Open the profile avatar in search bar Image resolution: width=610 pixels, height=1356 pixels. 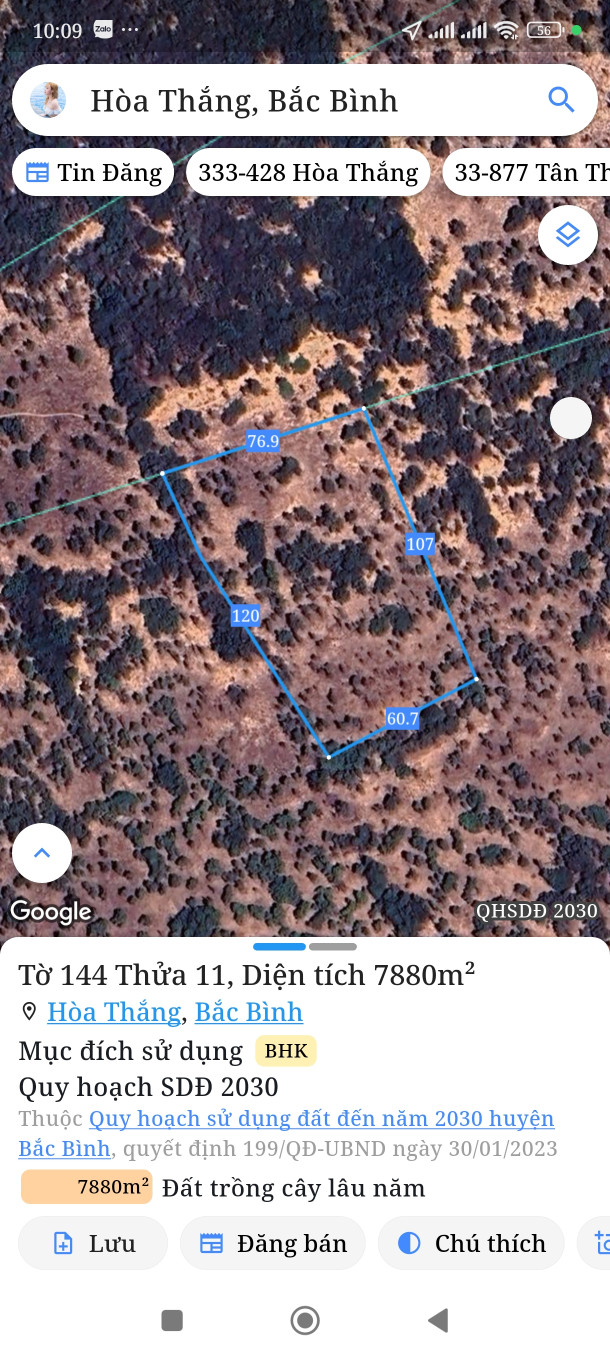48,100
